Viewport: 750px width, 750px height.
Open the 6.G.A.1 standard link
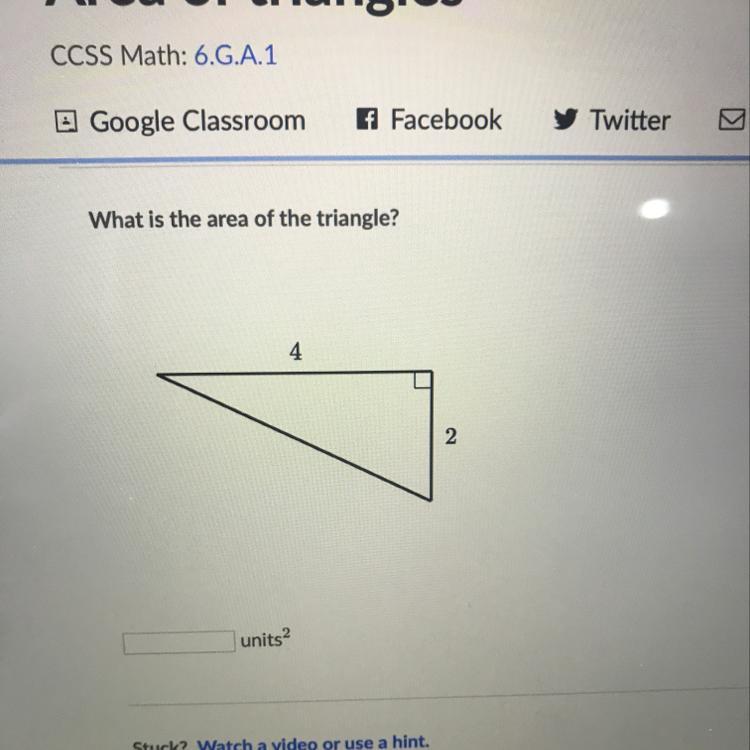[235, 55]
